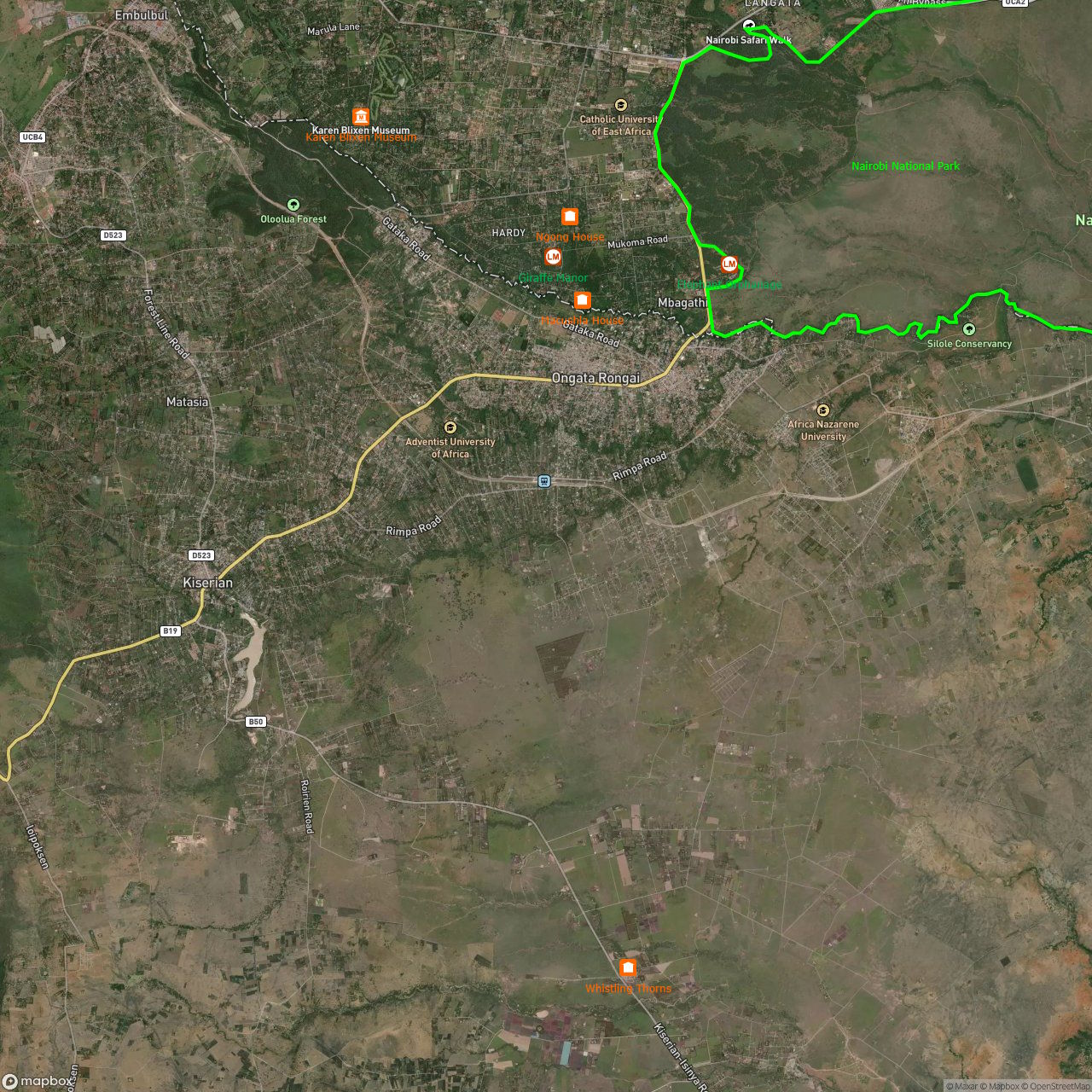Tap the Giraffe Manor landmark marker
Image resolution: width=1092 pixels, height=1092 pixels.
point(553,257)
